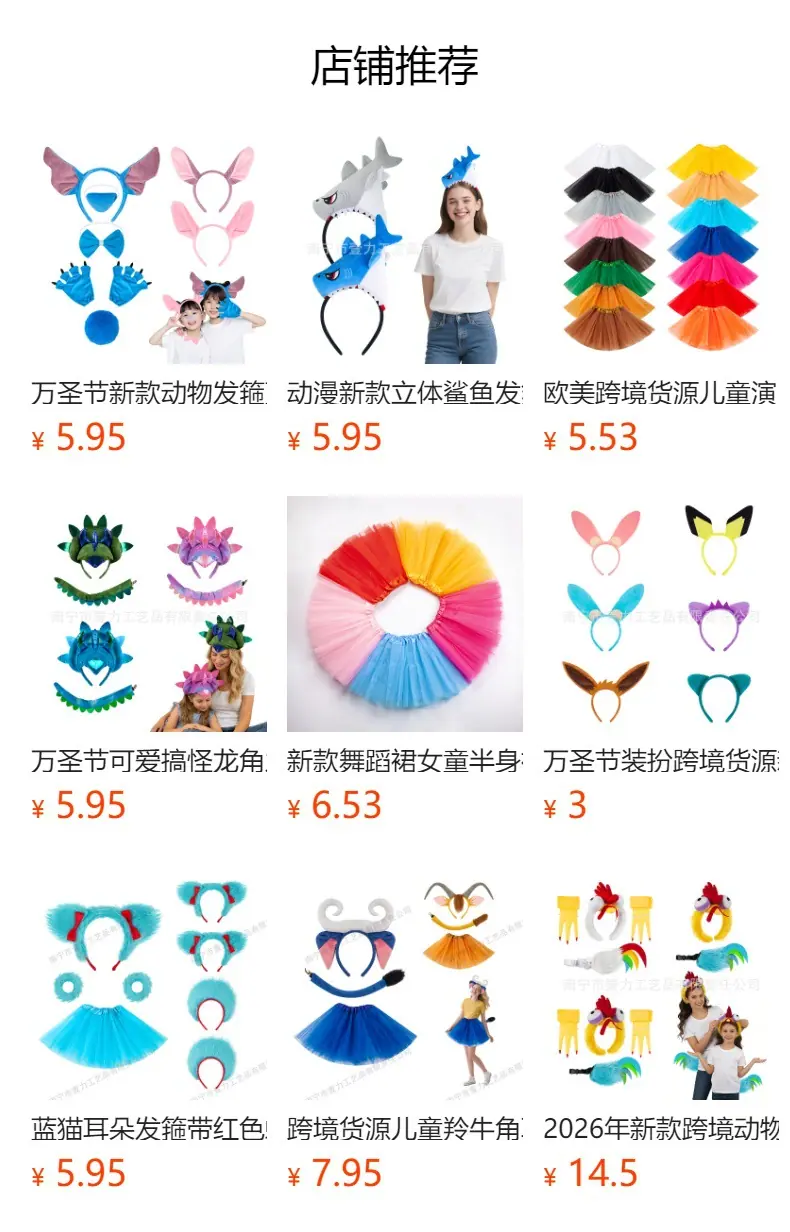View the 蓝猫耳朵发箍带红色 product card

click(149, 1029)
